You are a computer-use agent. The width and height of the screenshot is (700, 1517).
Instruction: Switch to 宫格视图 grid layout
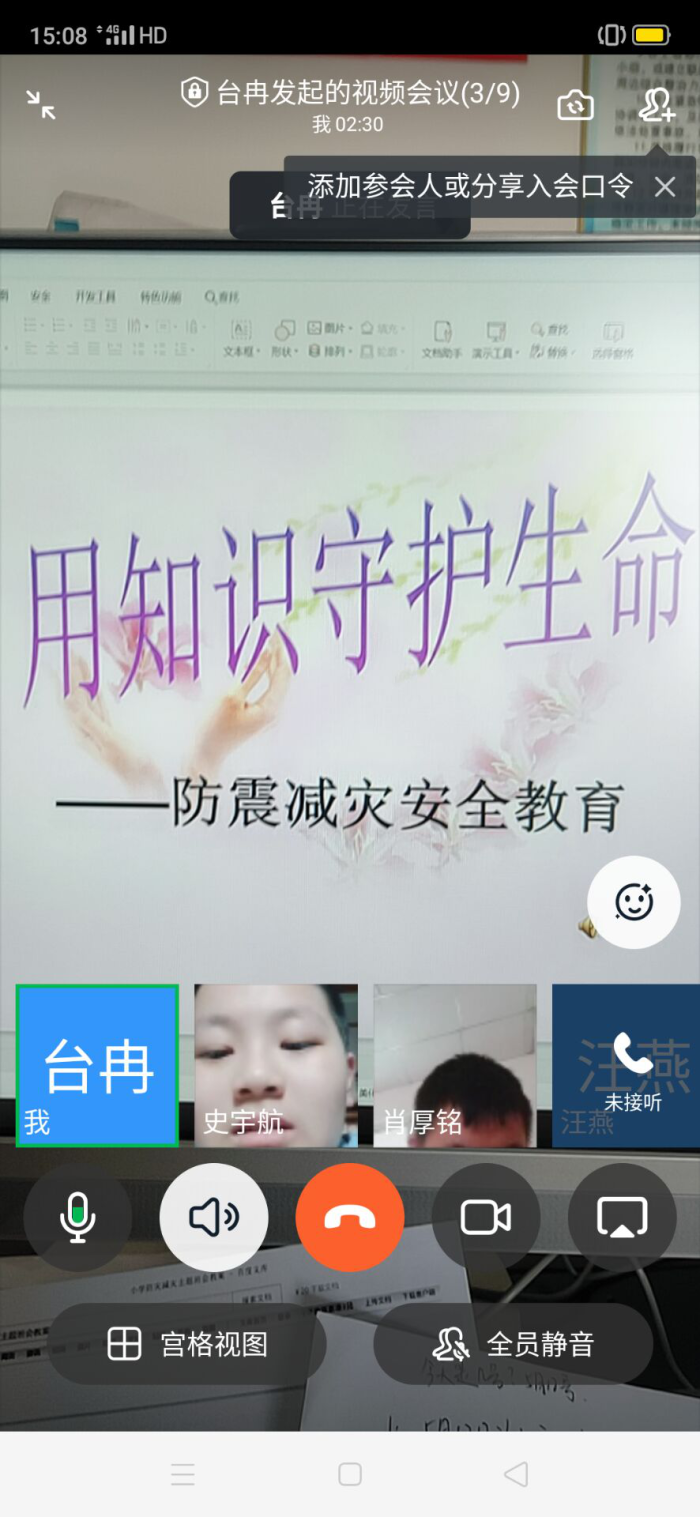(x=188, y=1344)
